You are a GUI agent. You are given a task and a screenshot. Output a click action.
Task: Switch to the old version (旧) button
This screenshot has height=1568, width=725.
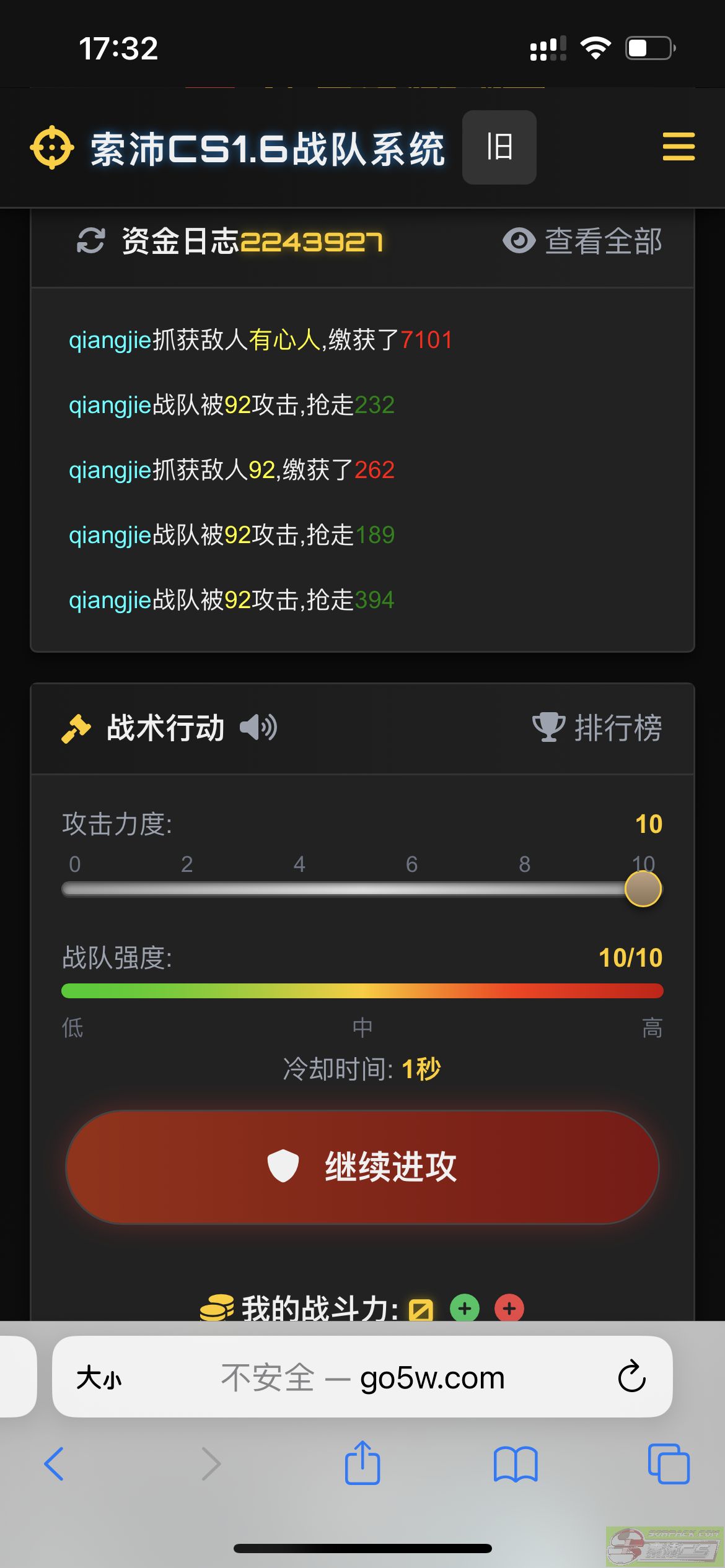tap(499, 147)
